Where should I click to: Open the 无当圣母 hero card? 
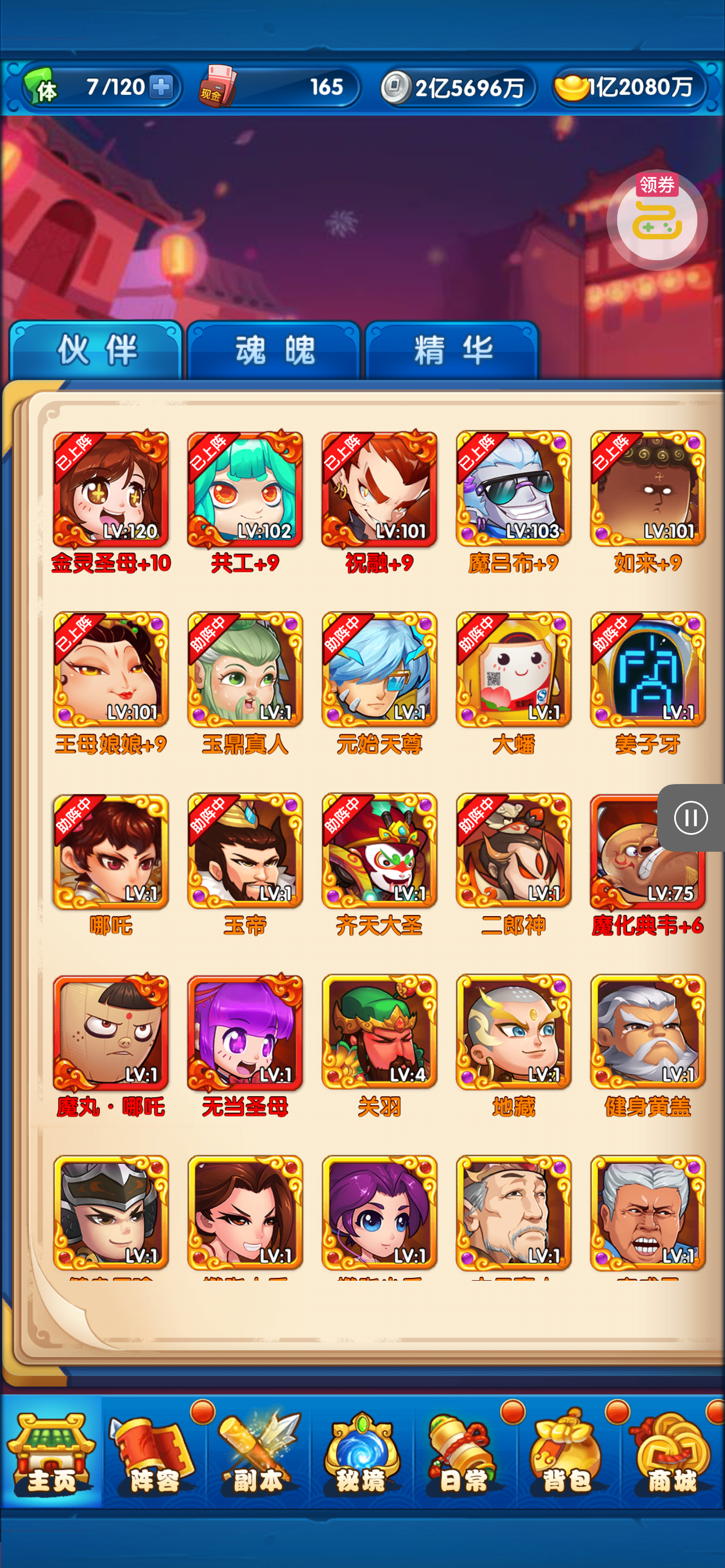click(244, 1032)
